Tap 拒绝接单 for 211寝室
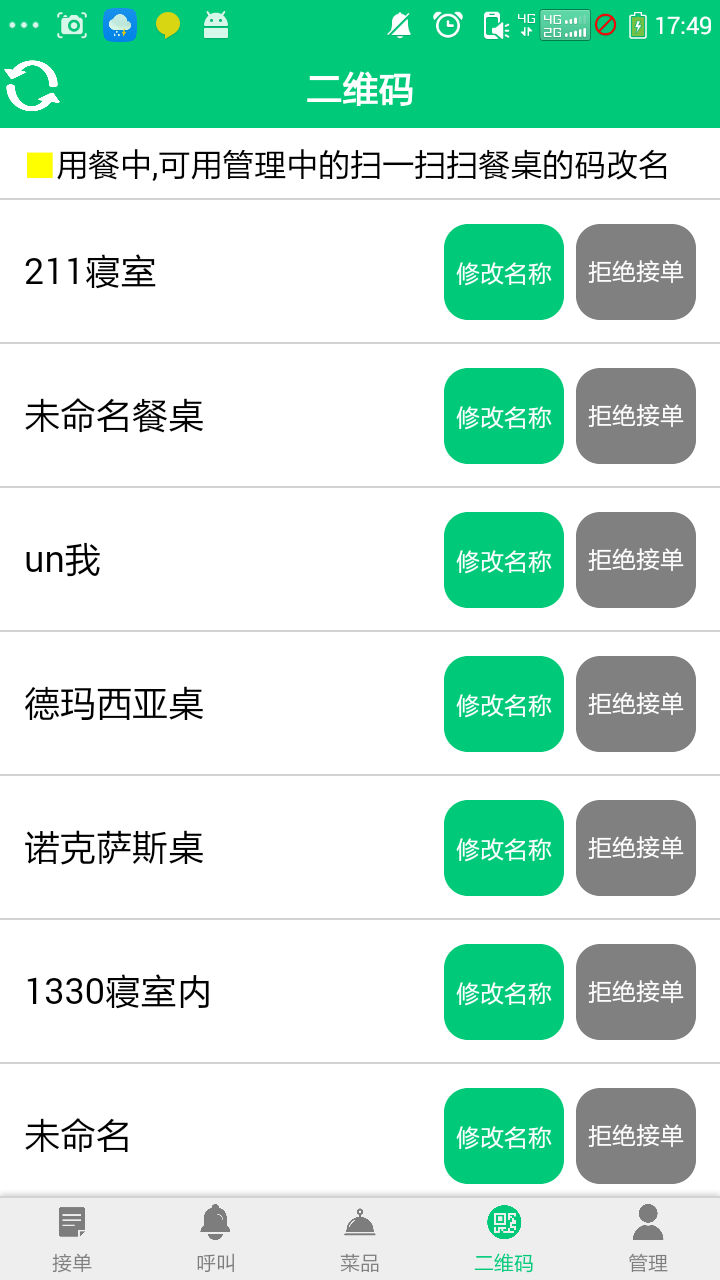 (636, 272)
